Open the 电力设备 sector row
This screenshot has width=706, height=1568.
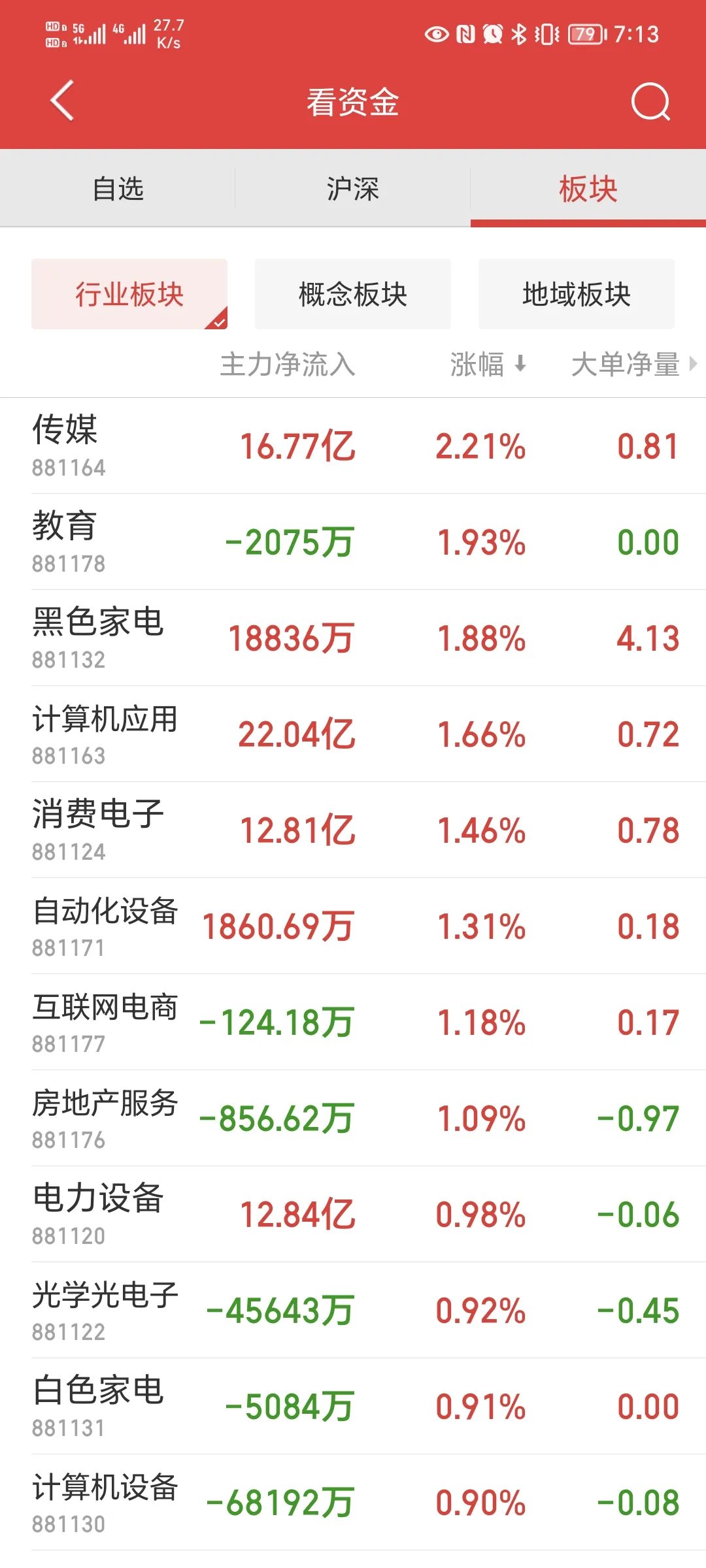353,1215
